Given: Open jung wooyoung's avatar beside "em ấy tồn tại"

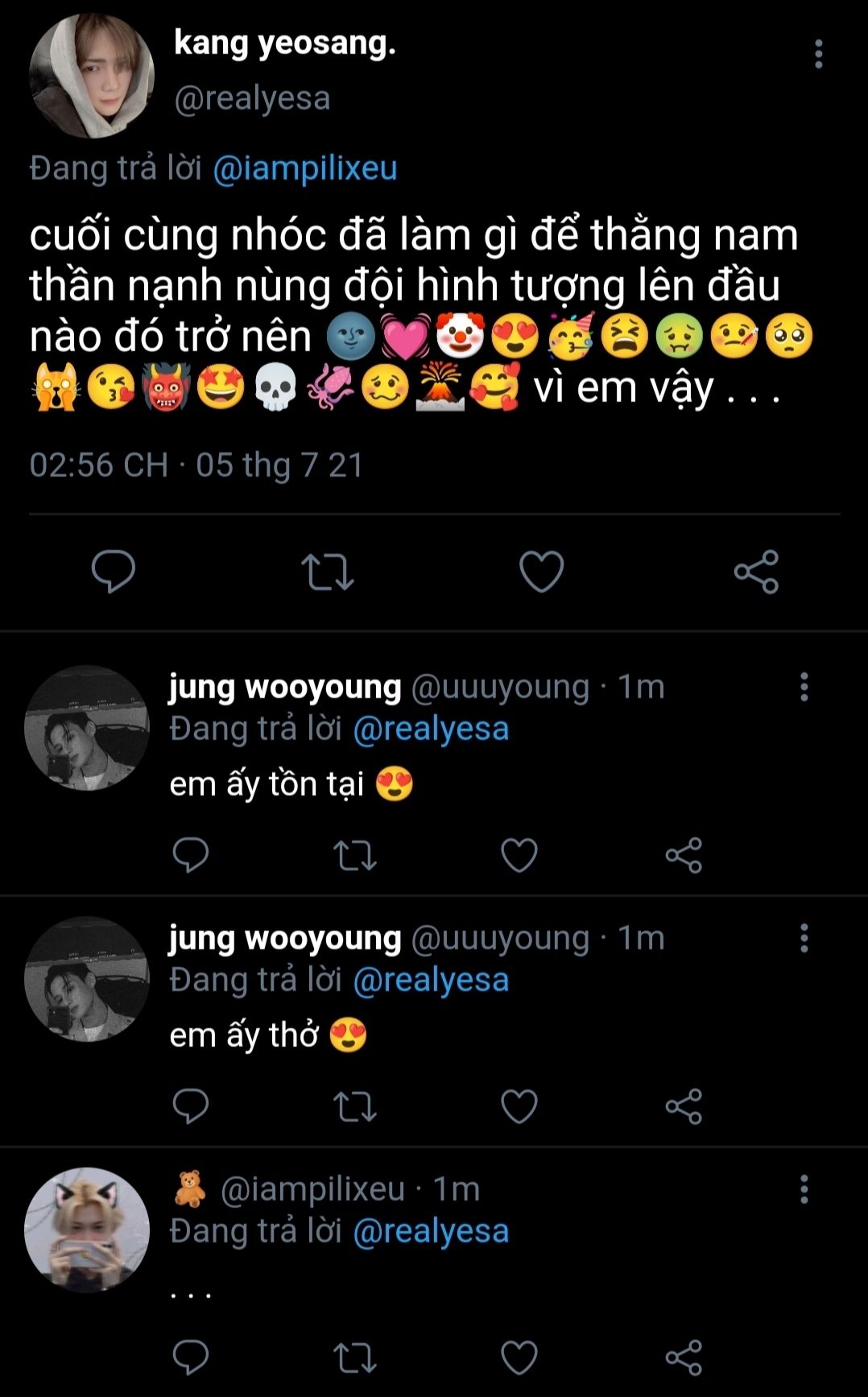Looking at the screenshot, I should 87,728.
